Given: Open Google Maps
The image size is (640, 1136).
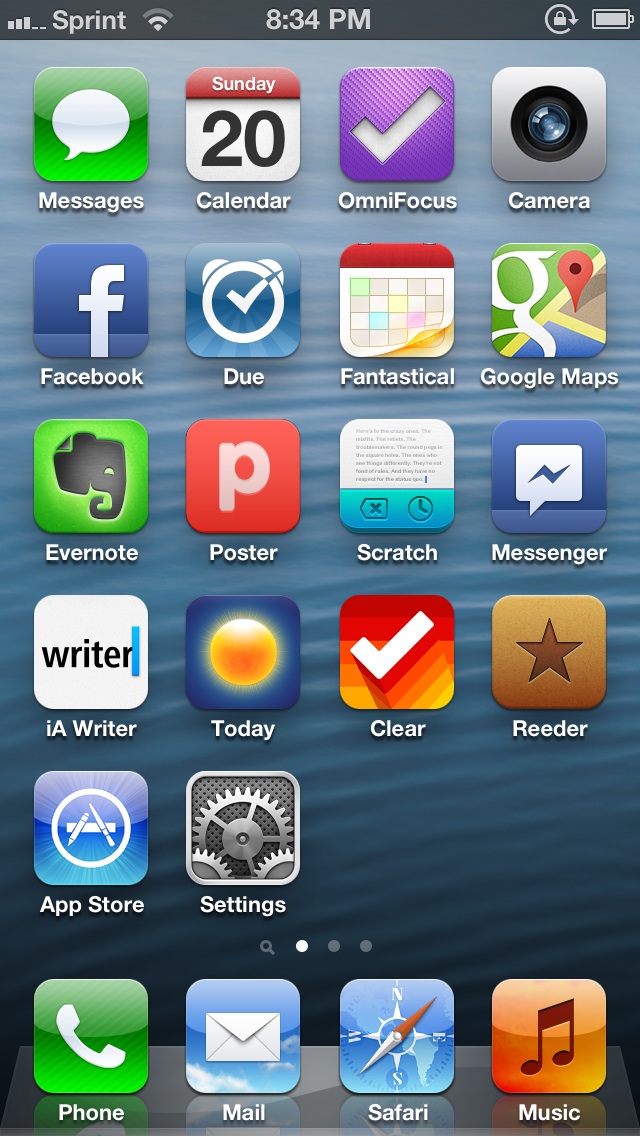Looking at the screenshot, I should pyautogui.click(x=549, y=300).
